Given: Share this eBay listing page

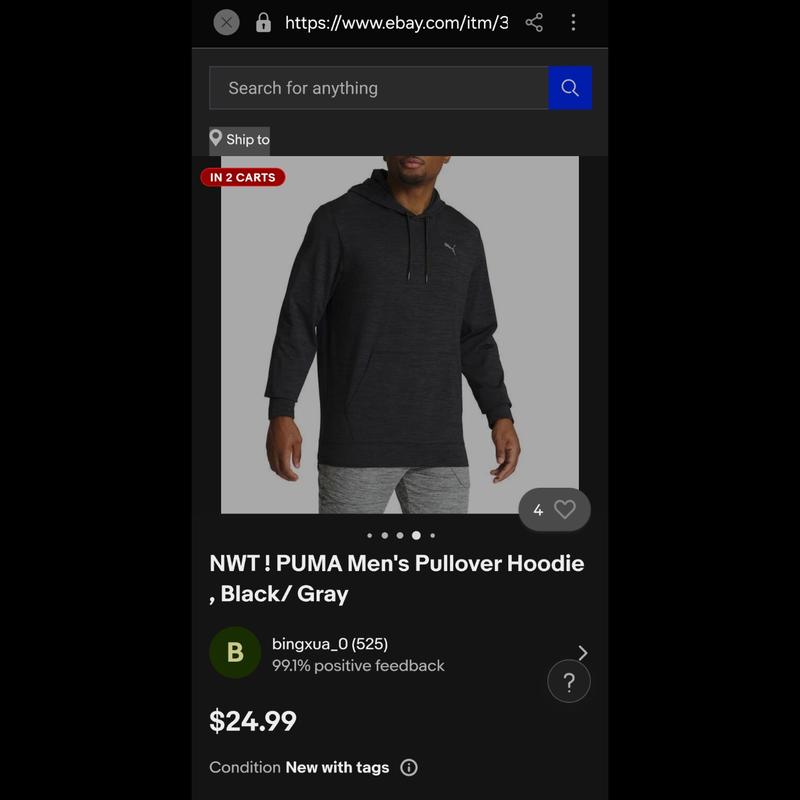Looking at the screenshot, I should pos(534,22).
